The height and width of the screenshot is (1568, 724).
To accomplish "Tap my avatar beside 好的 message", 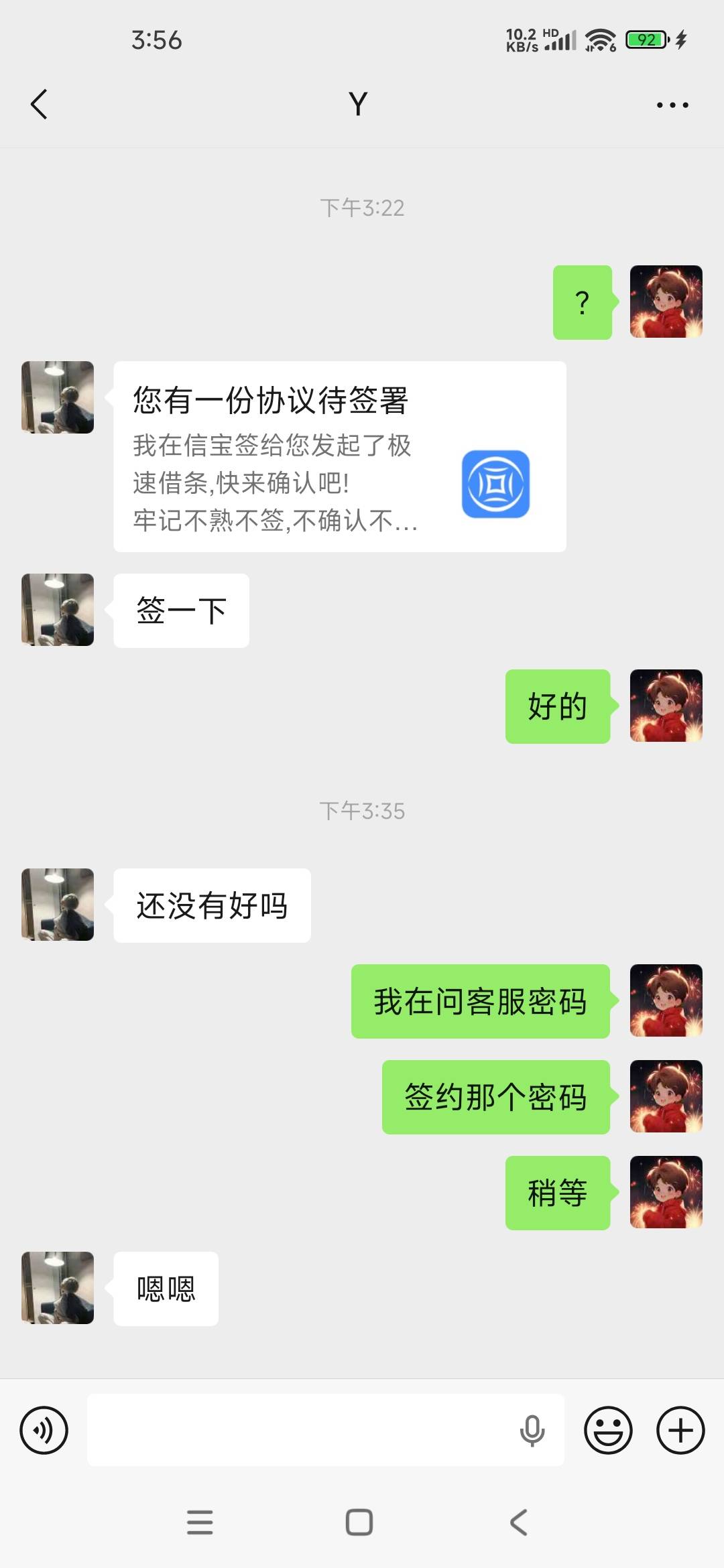I will coord(666,706).
